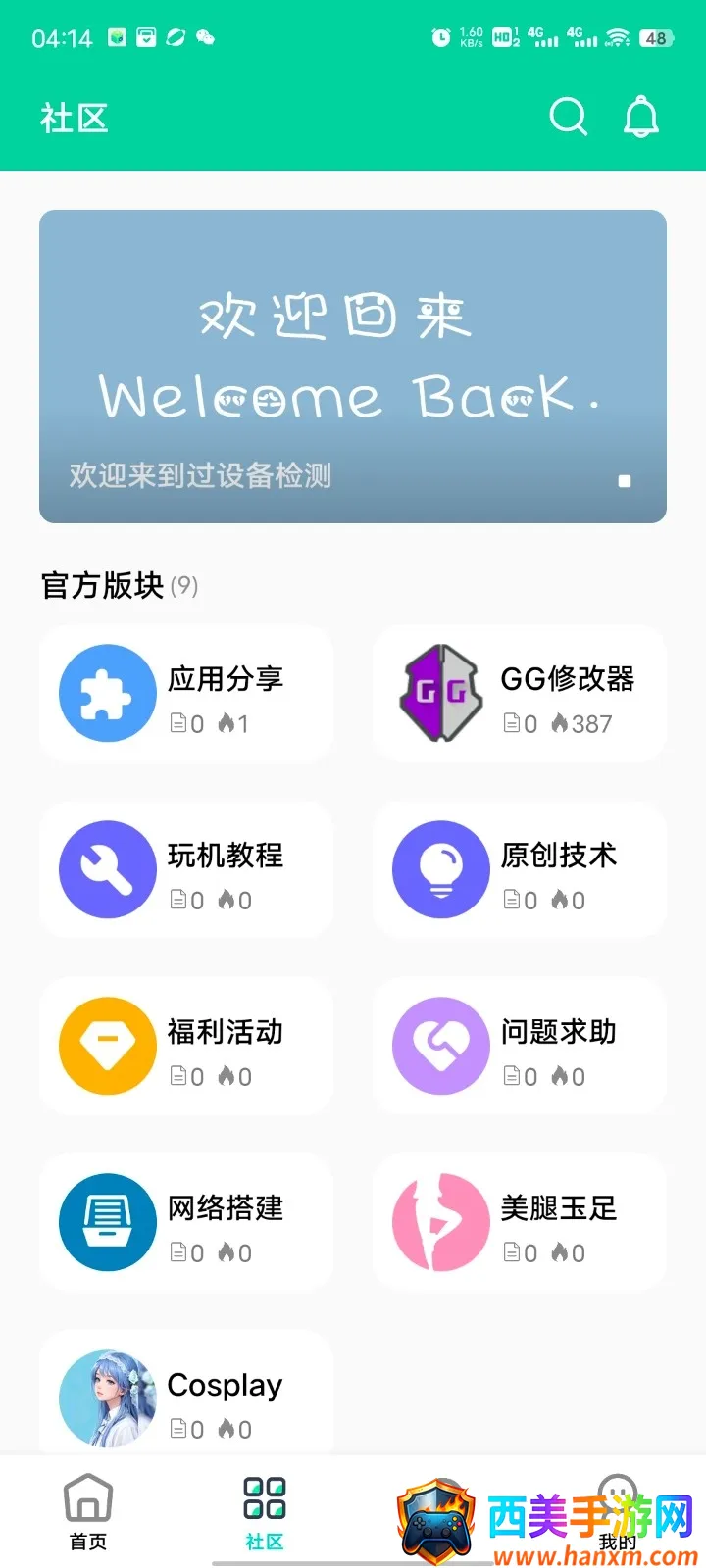Go to the 问题求助 board

(520, 1047)
